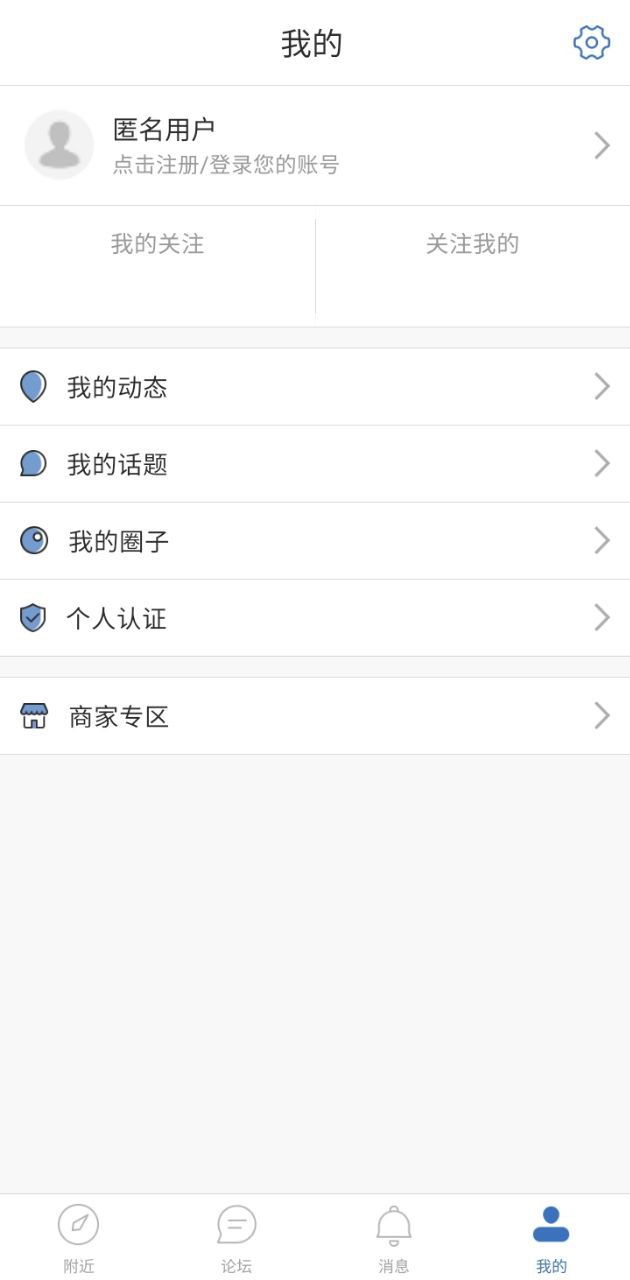Open 商家专区

pyautogui.click(x=314, y=716)
